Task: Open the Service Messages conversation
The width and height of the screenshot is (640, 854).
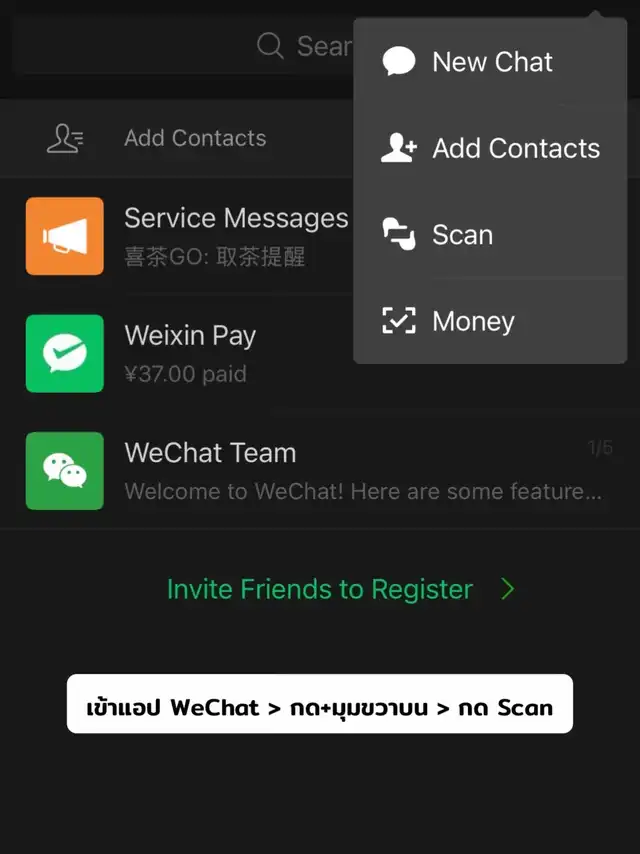Action: pos(190,236)
